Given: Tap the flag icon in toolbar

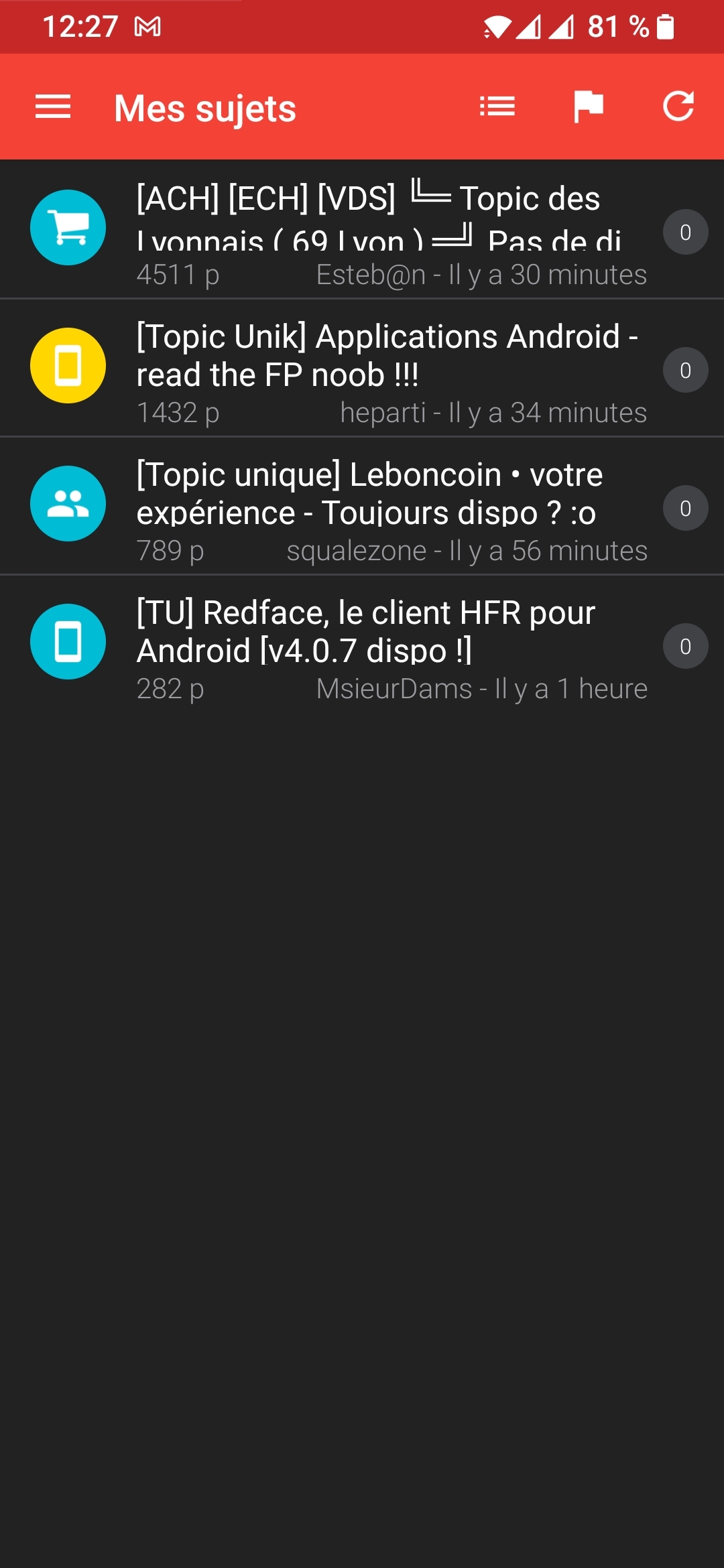Looking at the screenshot, I should coord(588,107).
